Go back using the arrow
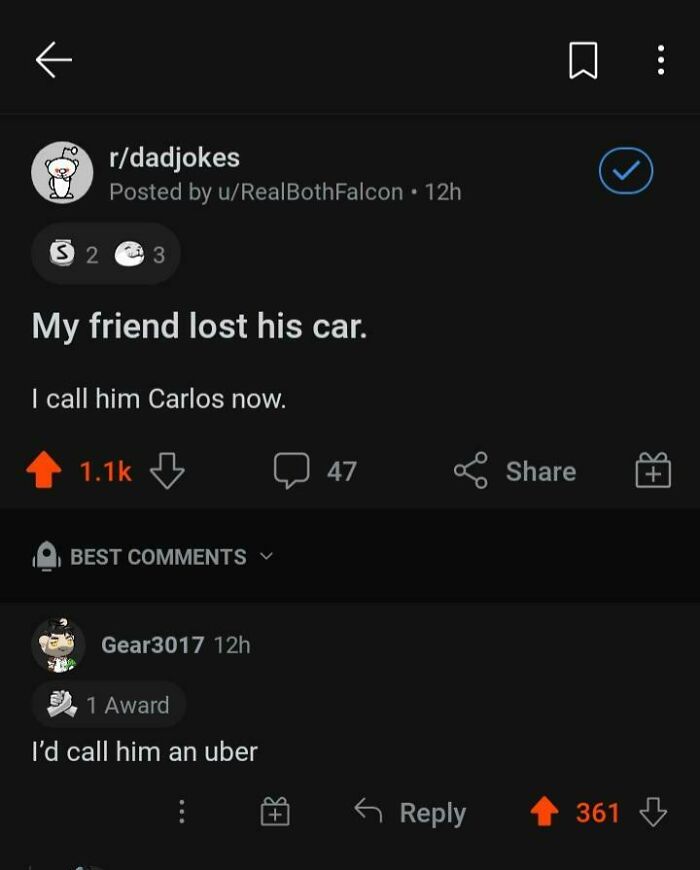Image resolution: width=700 pixels, height=870 pixels. (x=54, y=61)
